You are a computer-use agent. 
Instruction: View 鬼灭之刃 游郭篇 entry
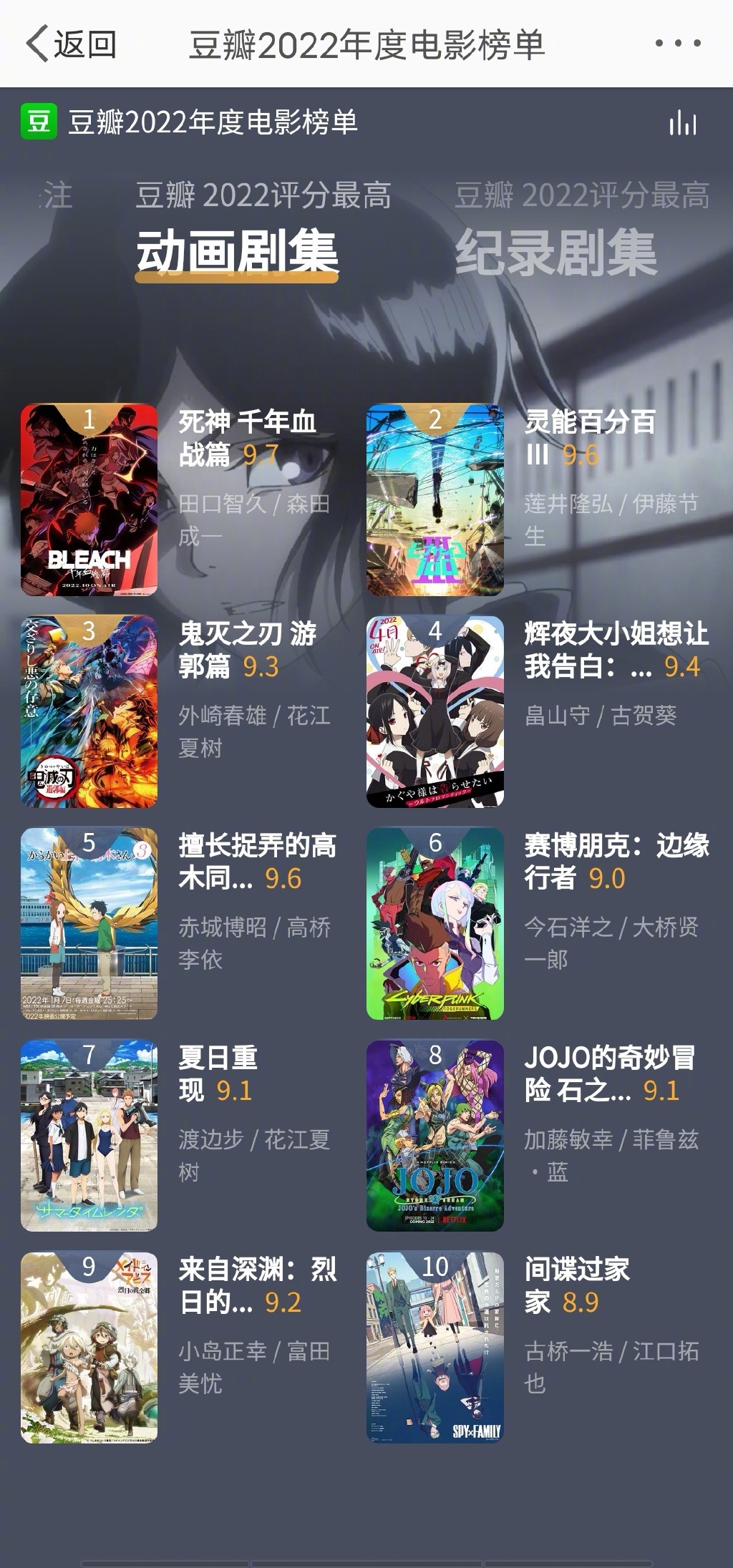pyautogui.click(x=89, y=711)
